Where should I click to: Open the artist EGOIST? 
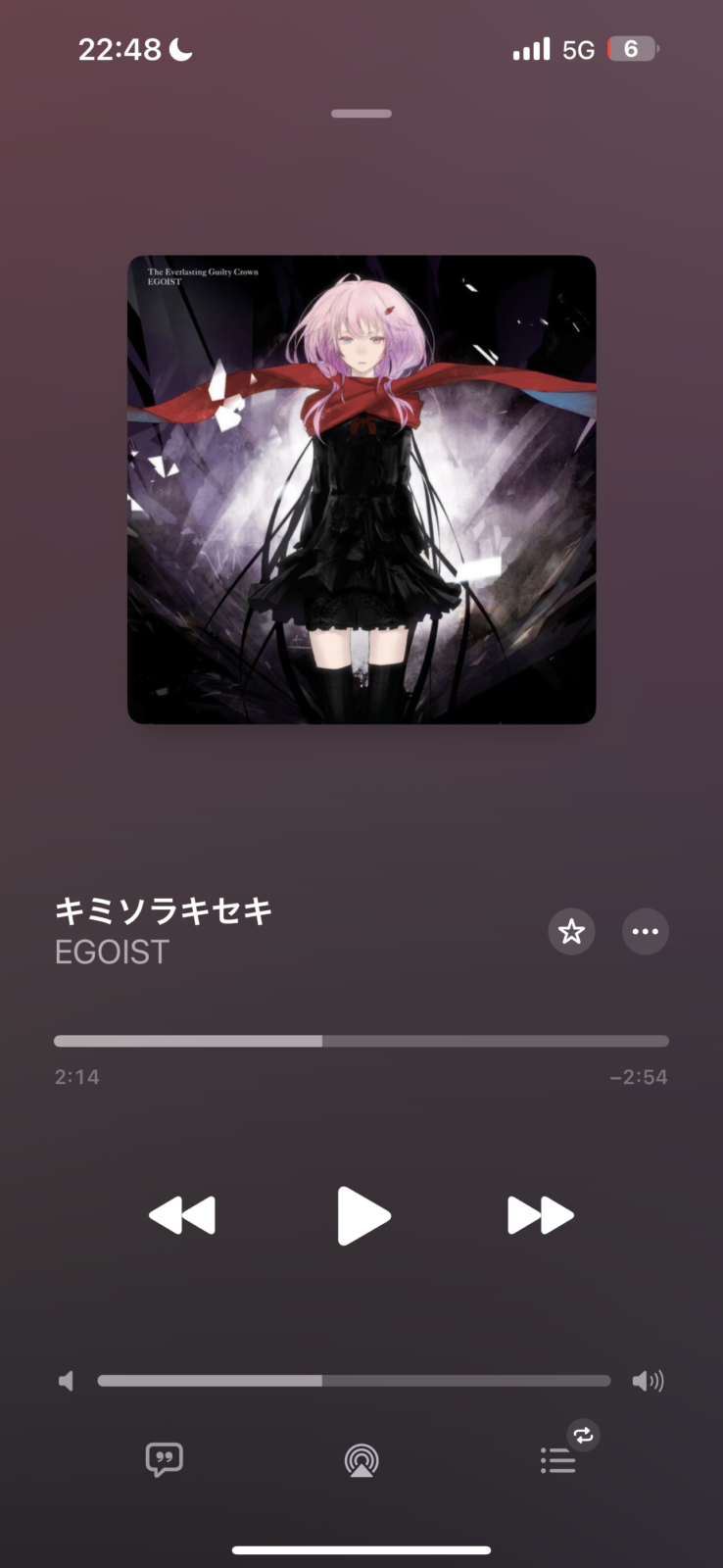[x=112, y=953]
